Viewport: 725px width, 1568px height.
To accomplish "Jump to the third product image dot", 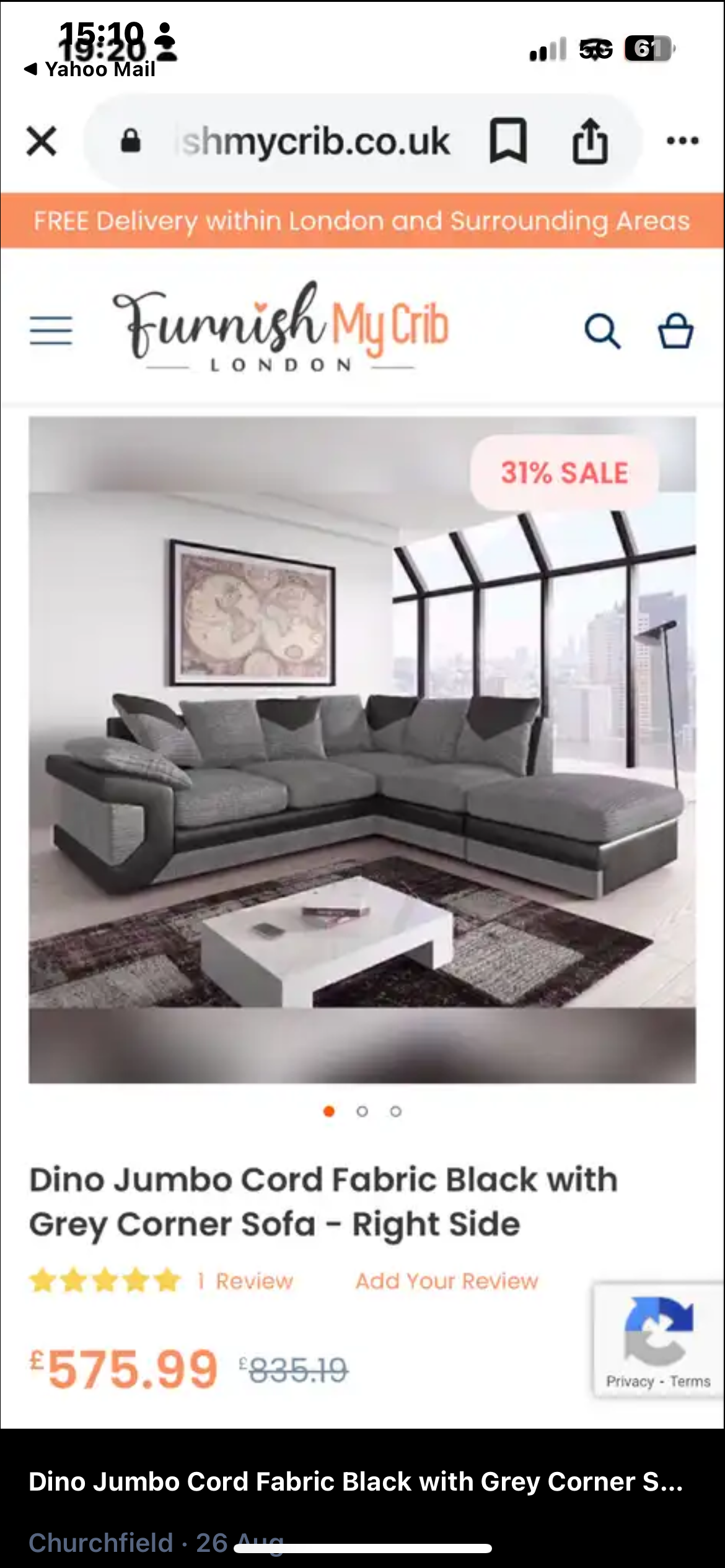I will coord(396,1112).
